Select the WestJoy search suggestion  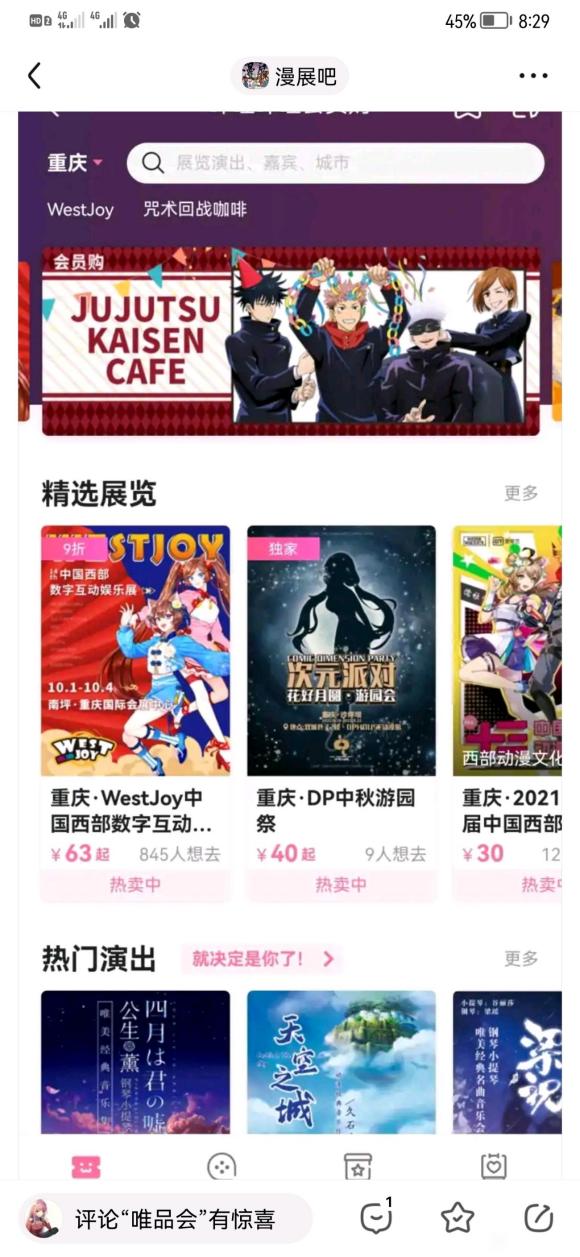[x=80, y=210]
